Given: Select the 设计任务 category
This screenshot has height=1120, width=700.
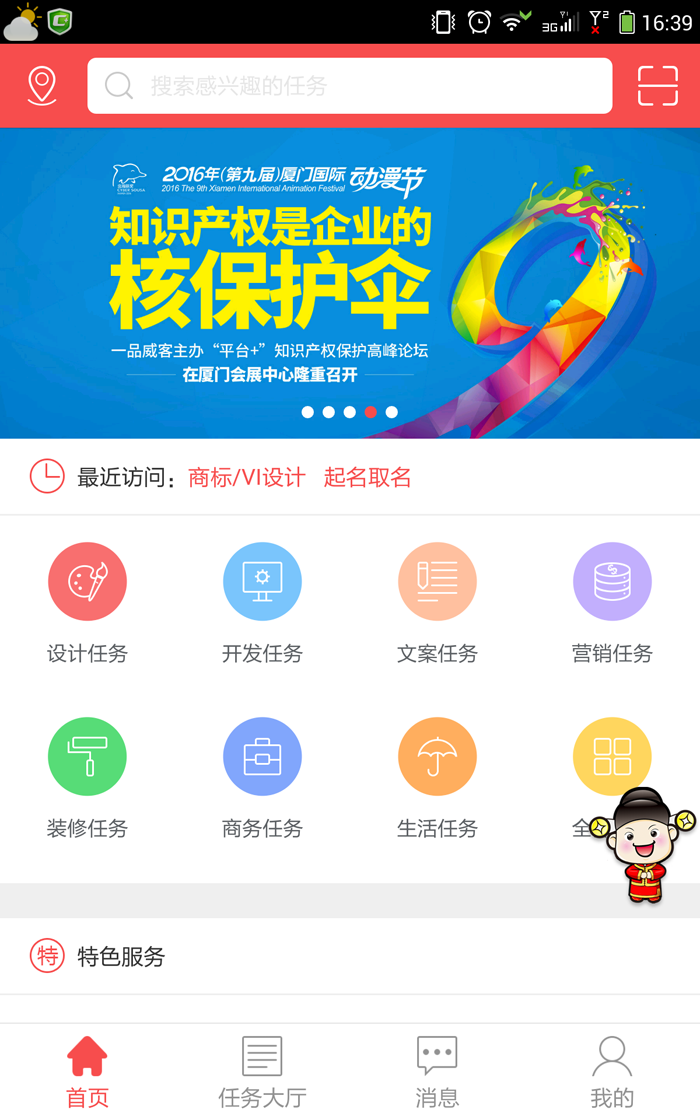Looking at the screenshot, I should coord(87,604).
